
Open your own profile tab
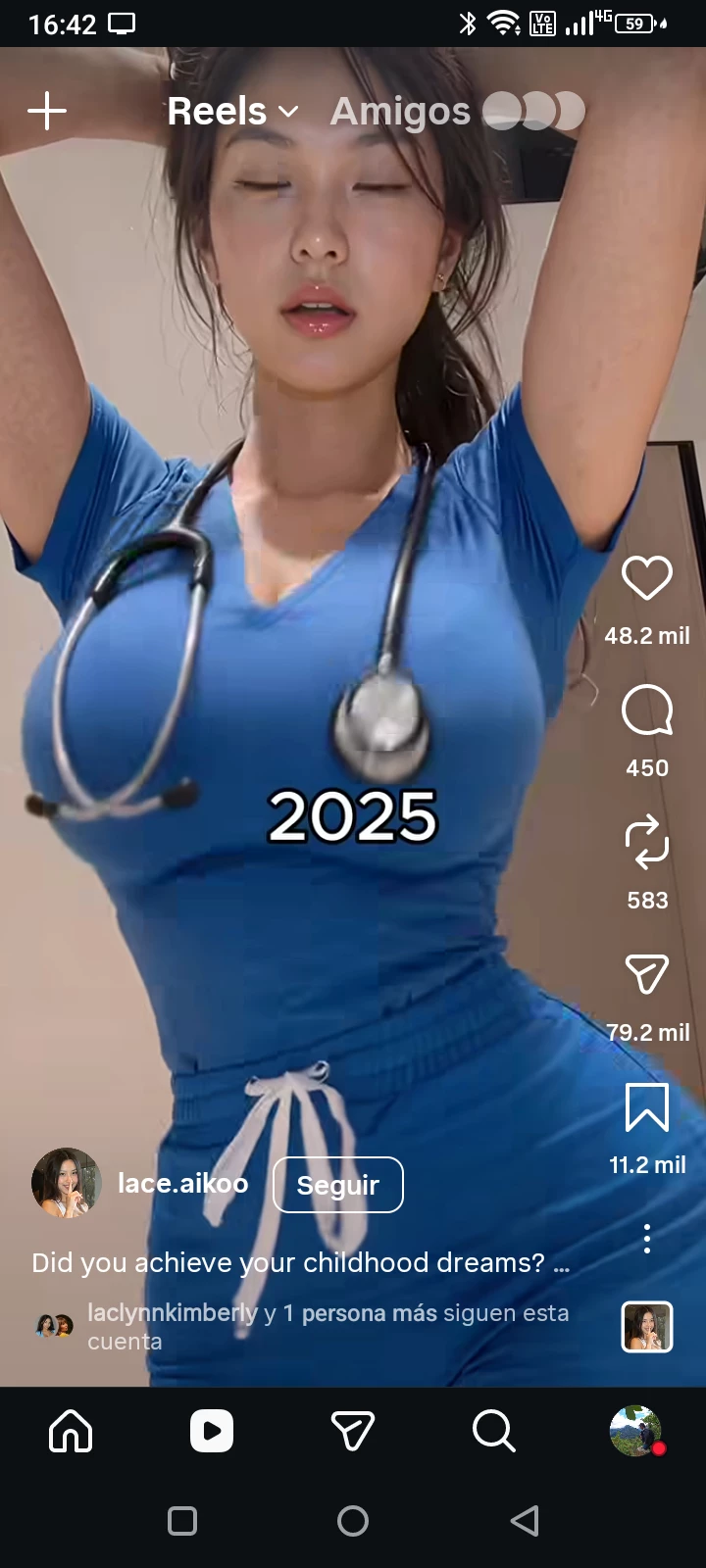635,1431
